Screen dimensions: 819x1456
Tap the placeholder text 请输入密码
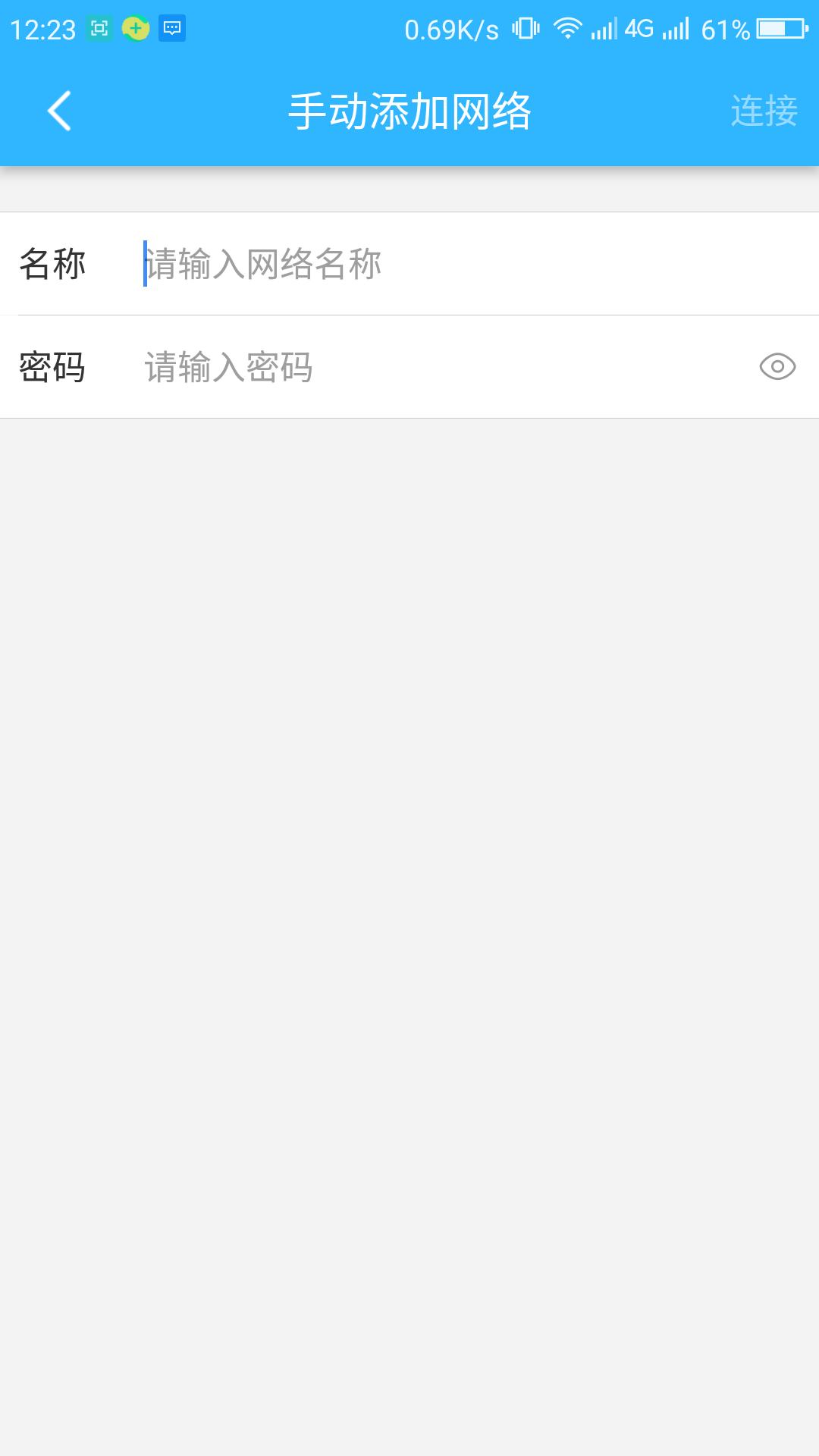pos(230,366)
